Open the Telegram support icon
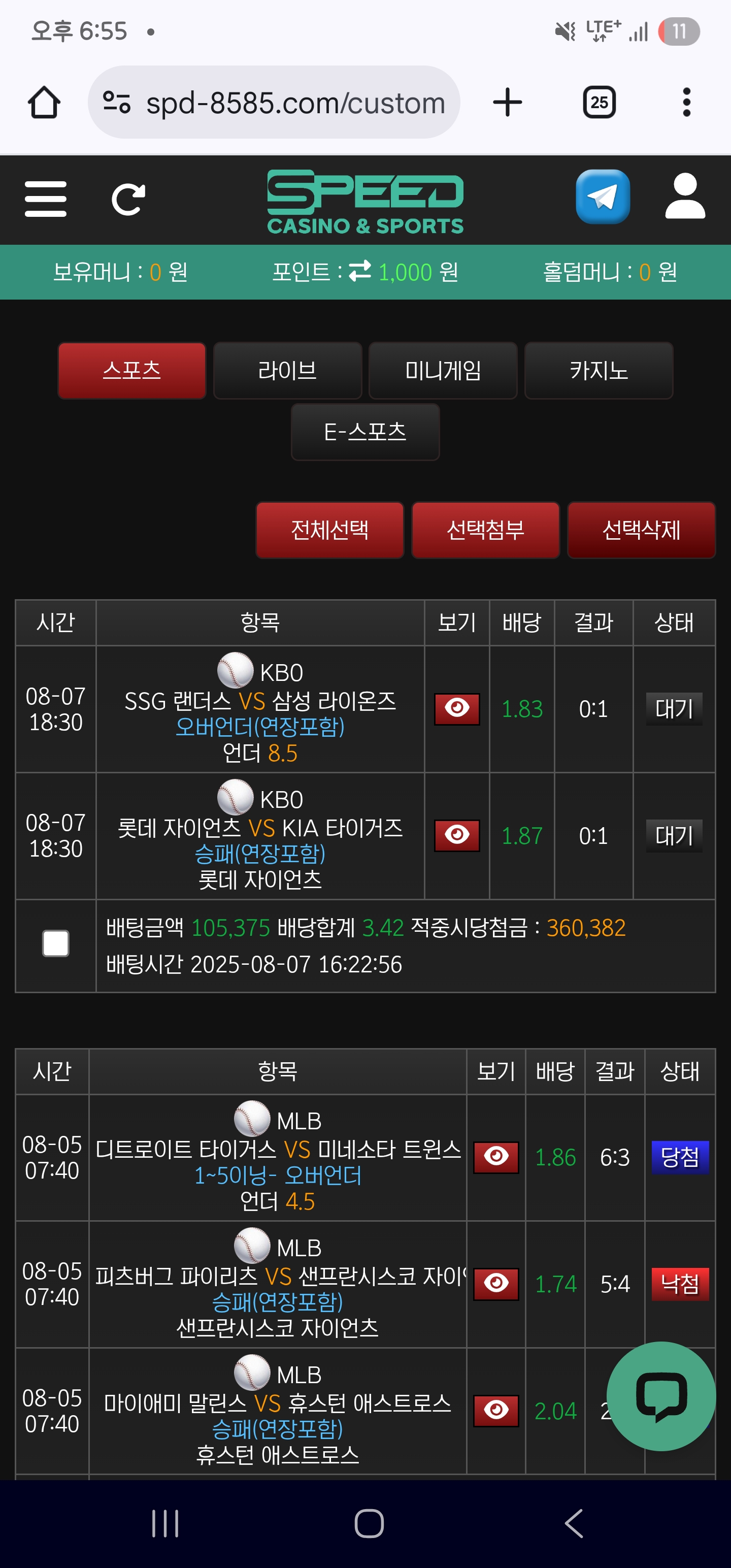Image resolution: width=731 pixels, height=1568 pixels. coord(603,197)
